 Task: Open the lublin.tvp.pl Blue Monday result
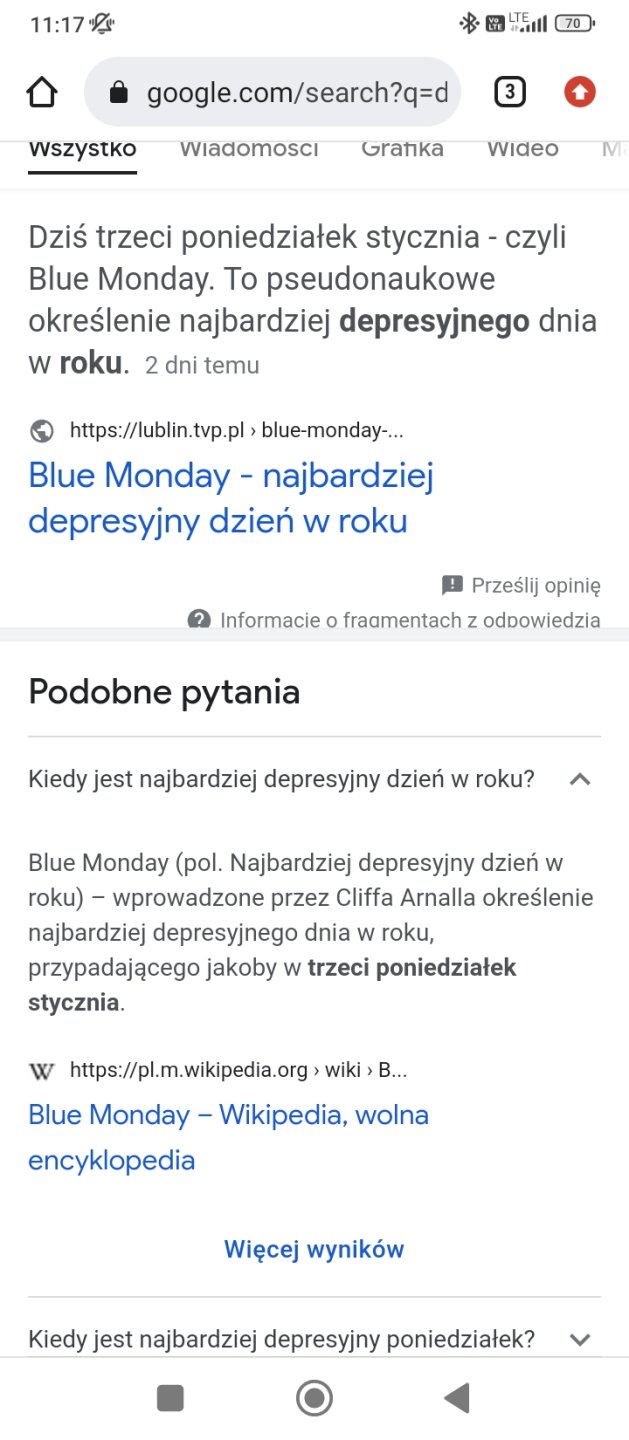click(230, 498)
